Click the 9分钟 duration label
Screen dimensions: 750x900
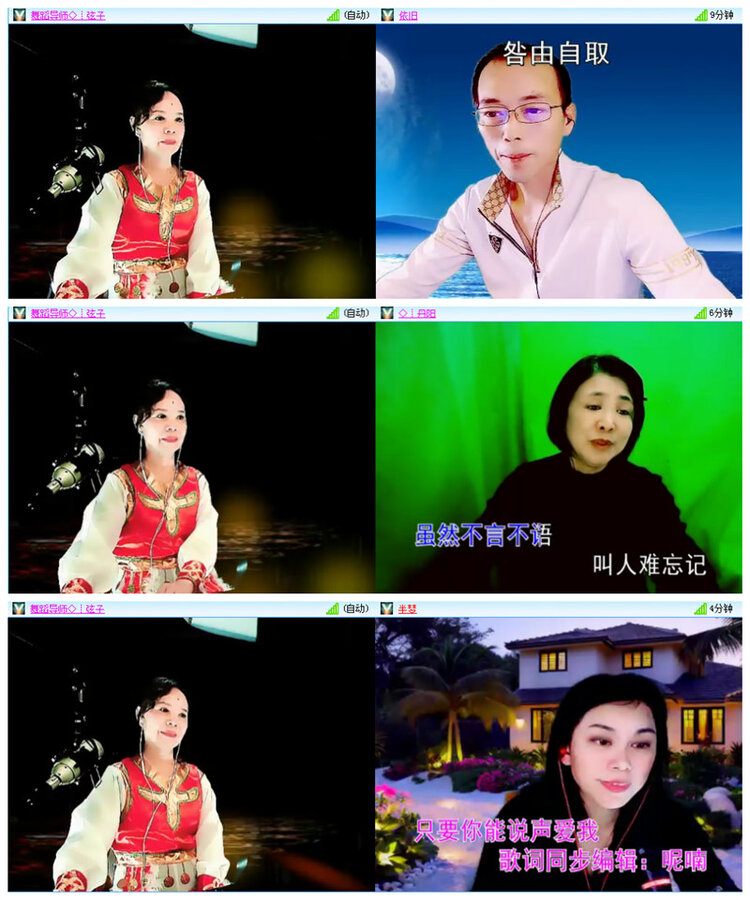(722, 15)
